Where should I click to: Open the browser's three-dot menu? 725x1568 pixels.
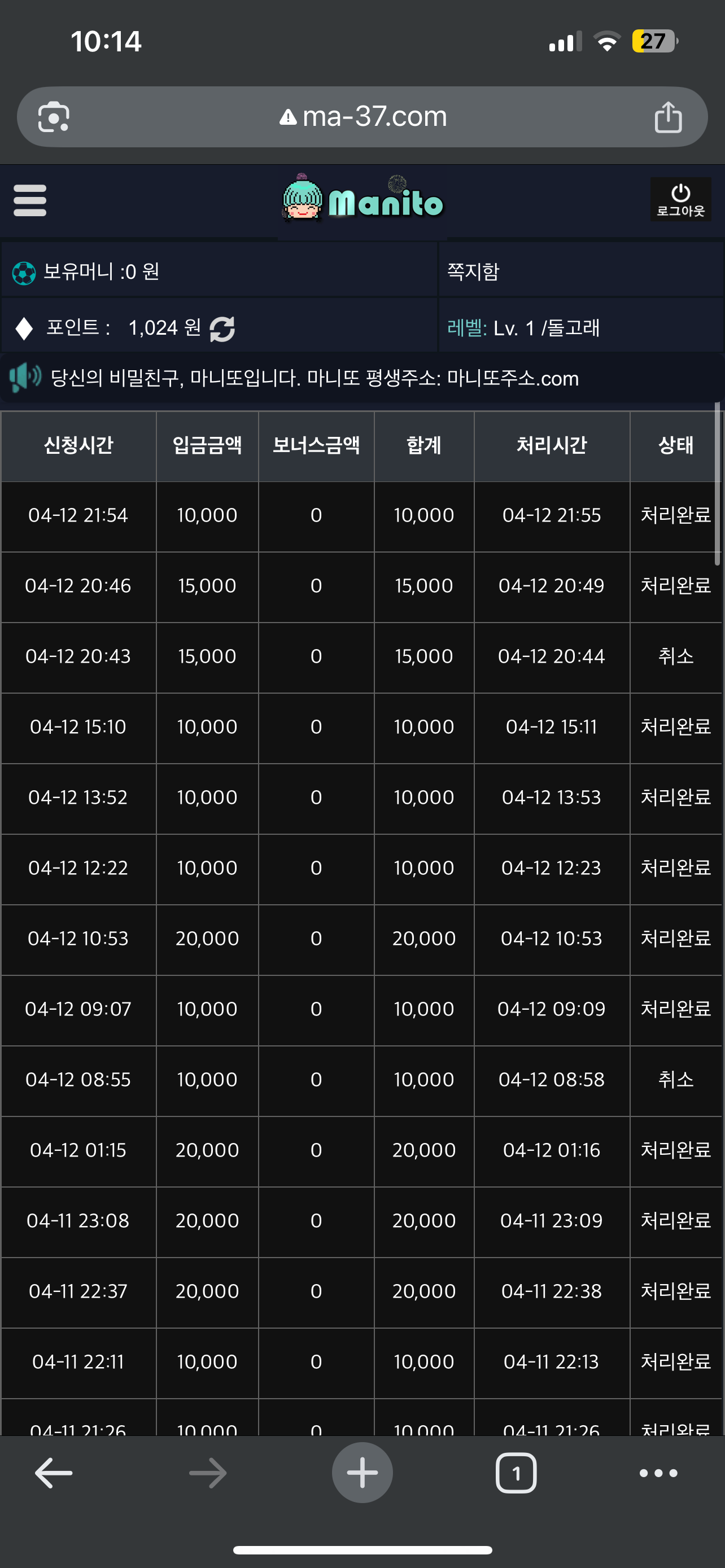658,1473
